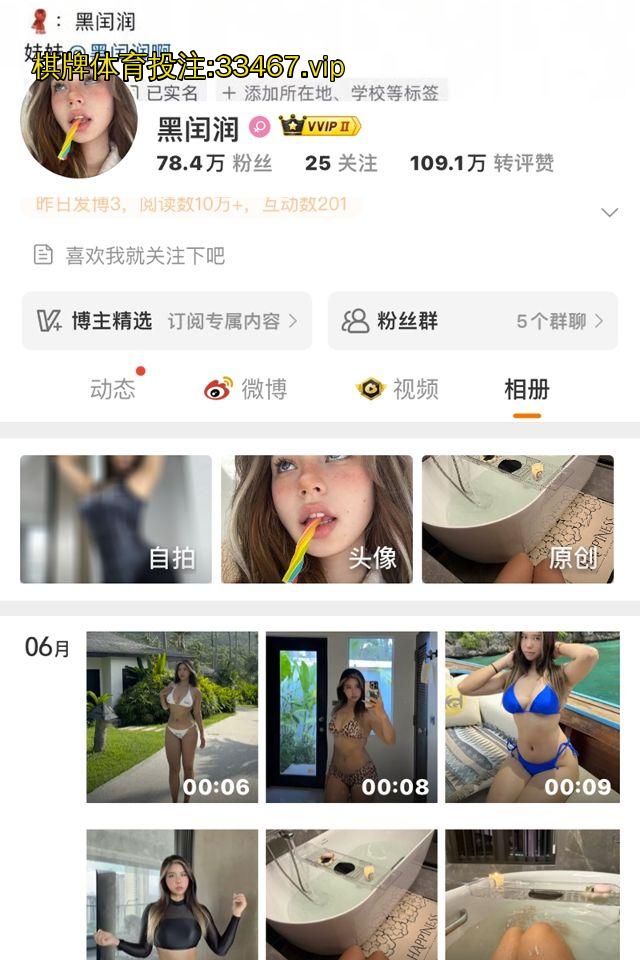The width and height of the screenshot is (640, 960).
Task: Open the 头像 album
Action: [x=317, y=519]
